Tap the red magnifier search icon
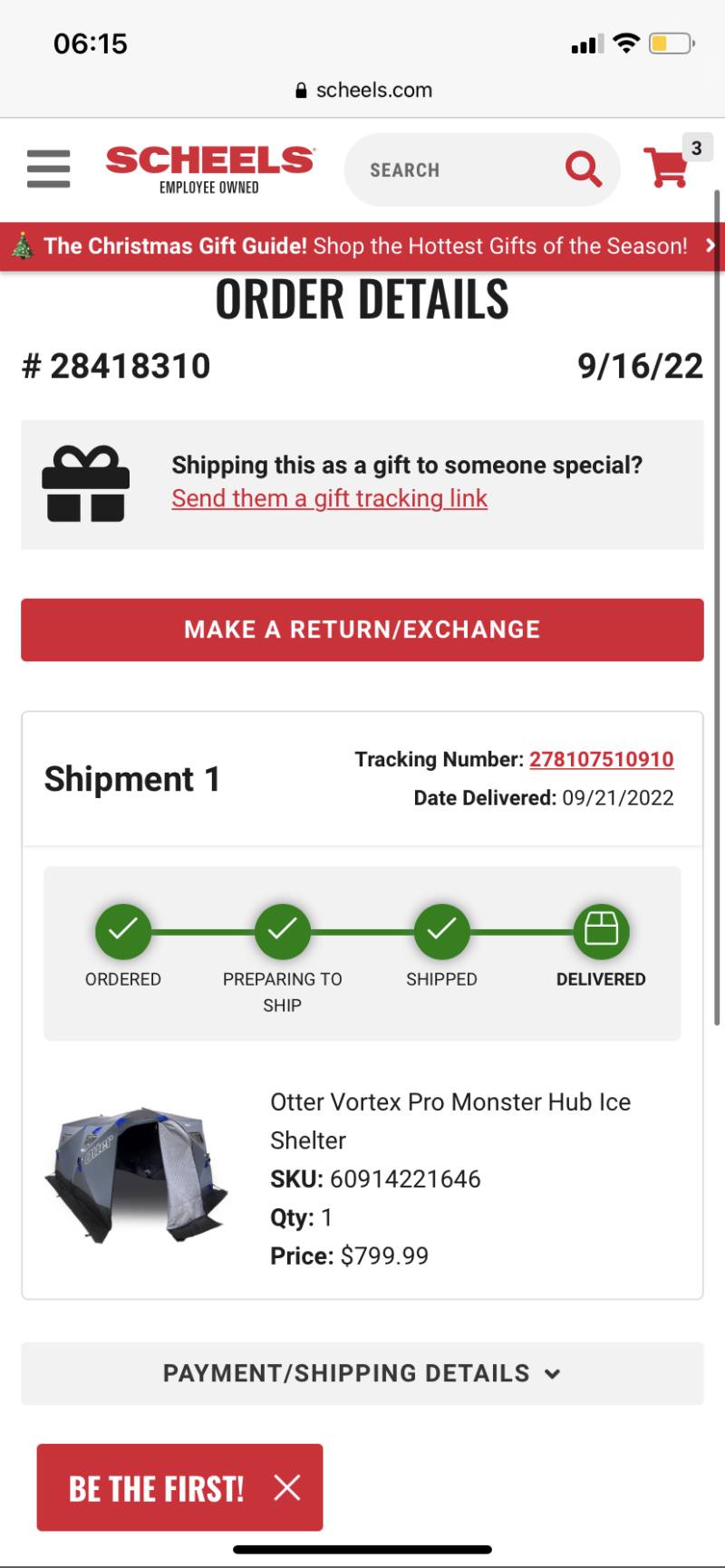Screen dimensions: 725x1568 (583, 168)
